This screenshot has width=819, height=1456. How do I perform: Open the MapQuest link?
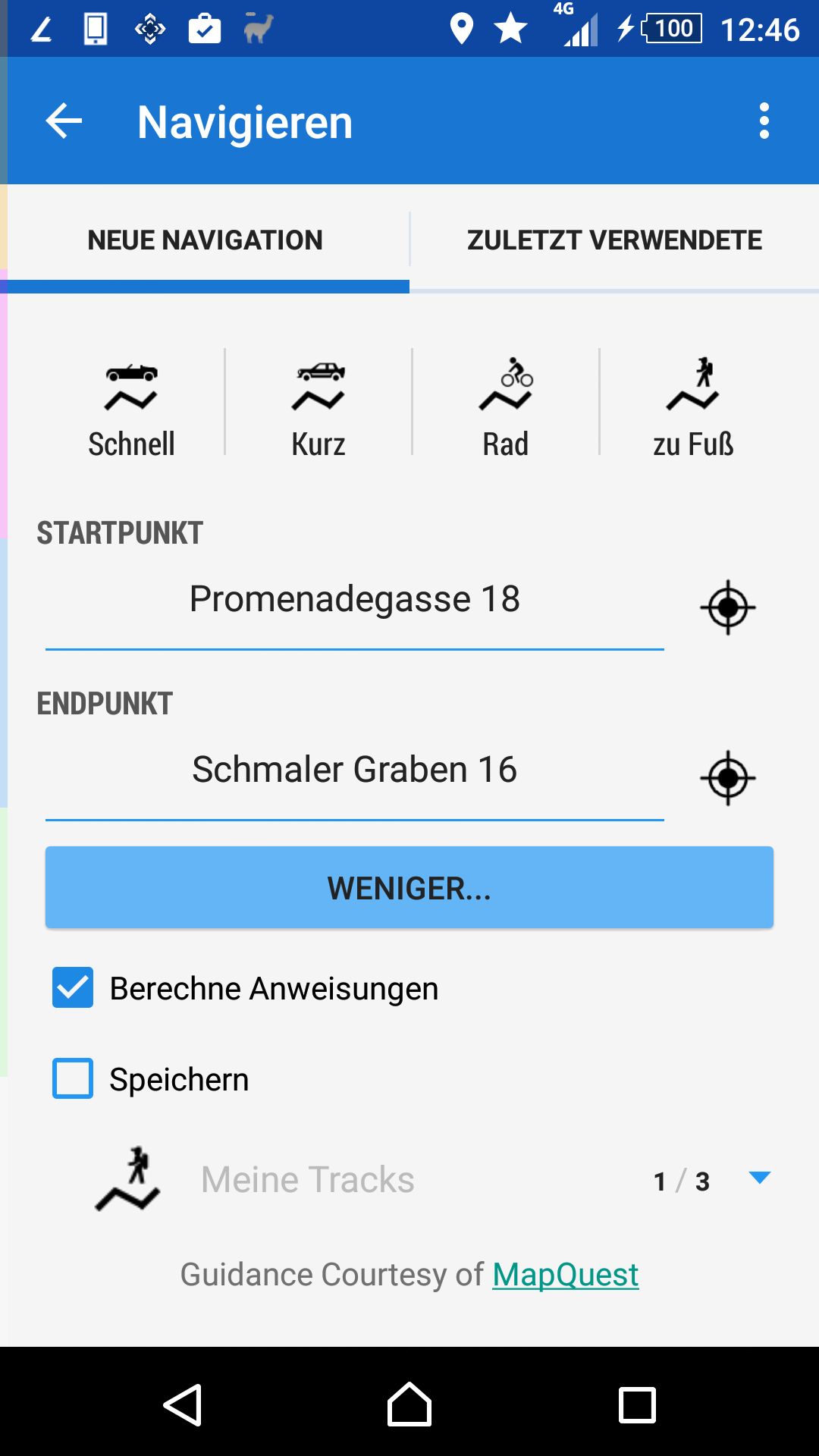565,1275
